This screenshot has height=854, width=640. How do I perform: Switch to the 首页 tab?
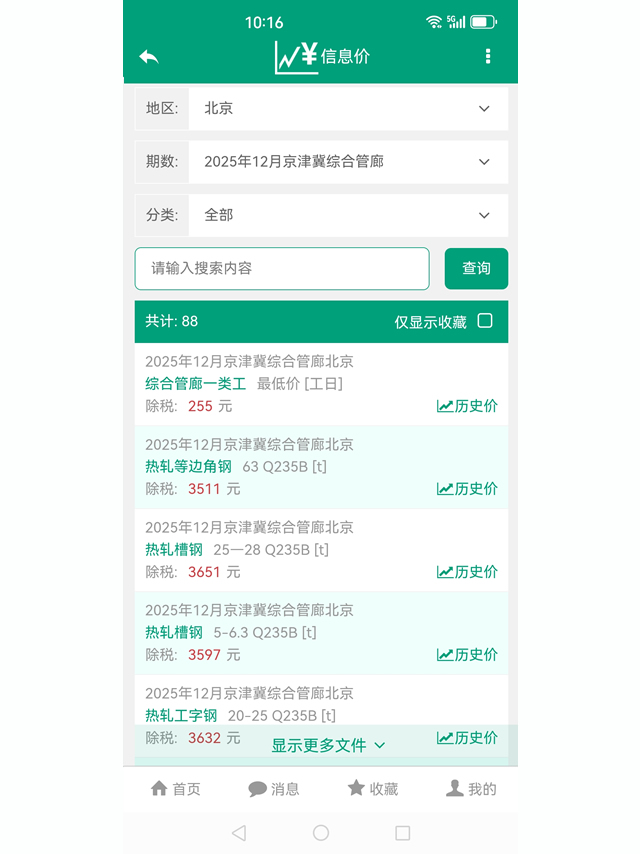pyautogui.click(x=175, y=789)
